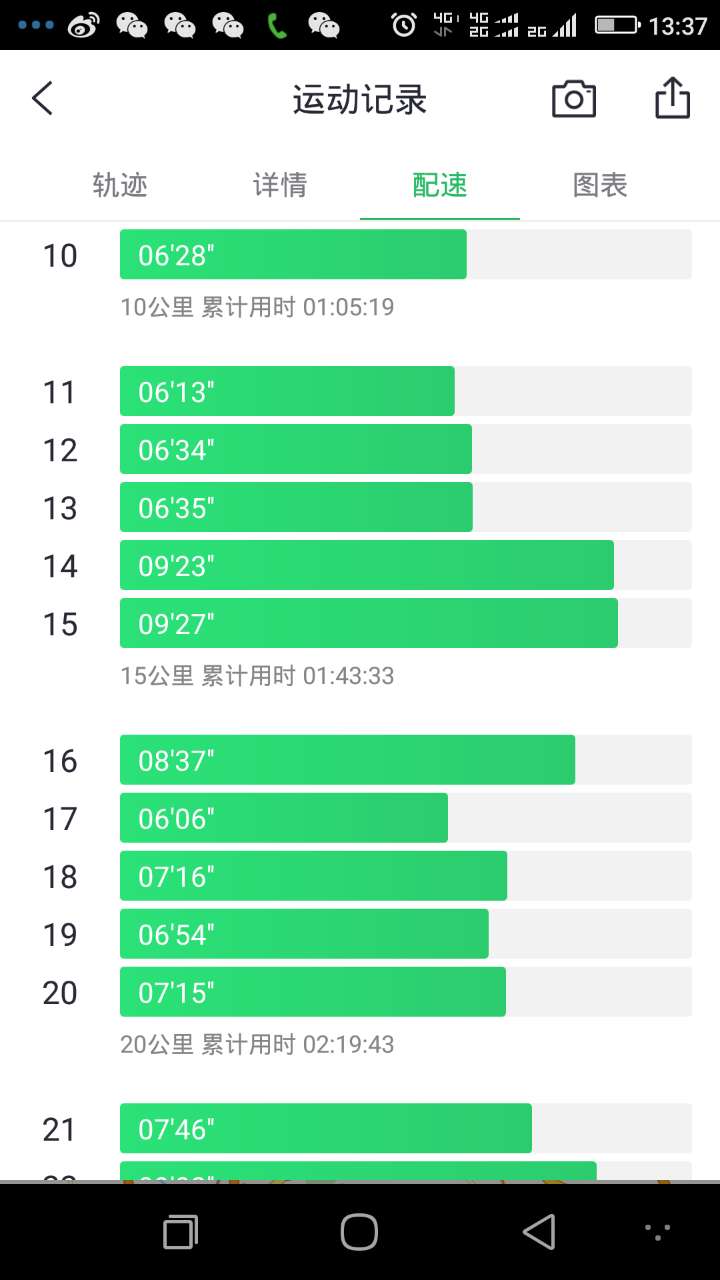Go back from the exercise record

(x=42, y=99)
